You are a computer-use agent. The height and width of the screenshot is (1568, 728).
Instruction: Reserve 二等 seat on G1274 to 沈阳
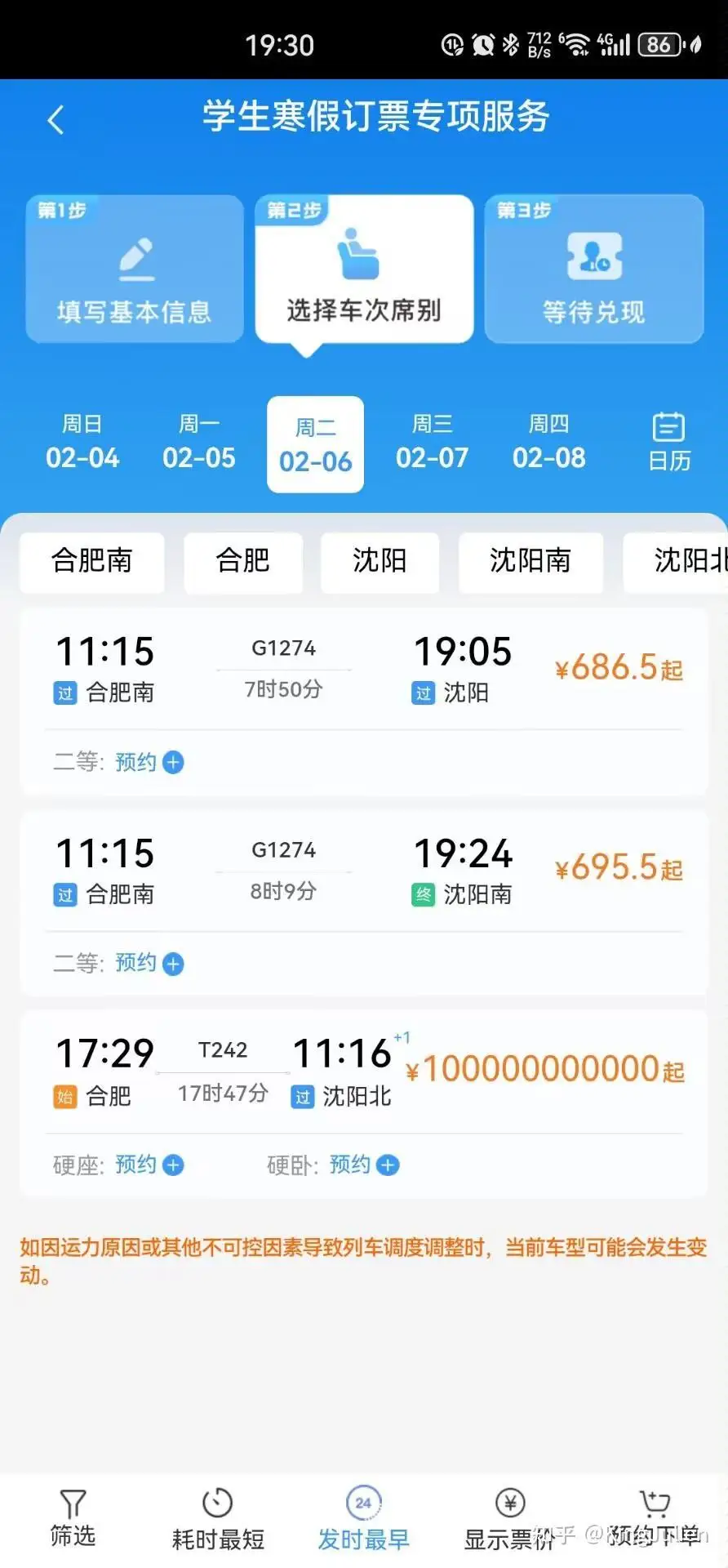149,762
